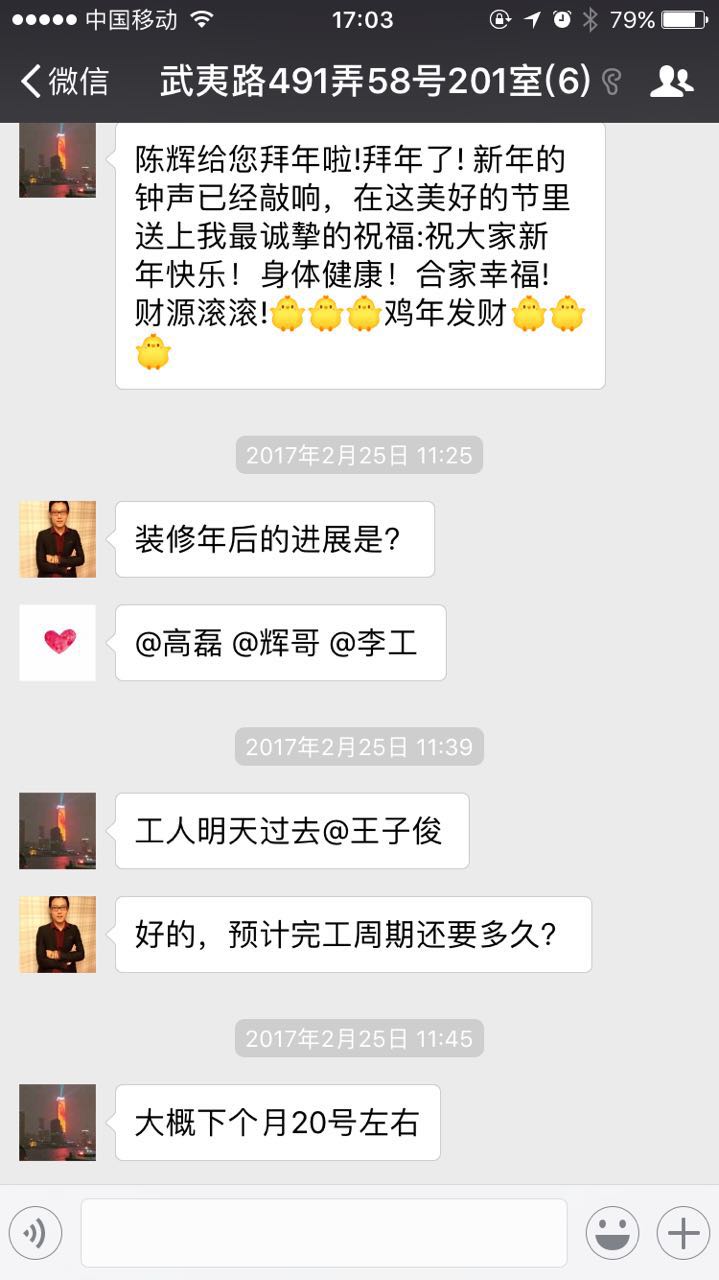Open avatar beside "工人明天过去@王子俊"

pyautogui.click(x=58, y=831)
